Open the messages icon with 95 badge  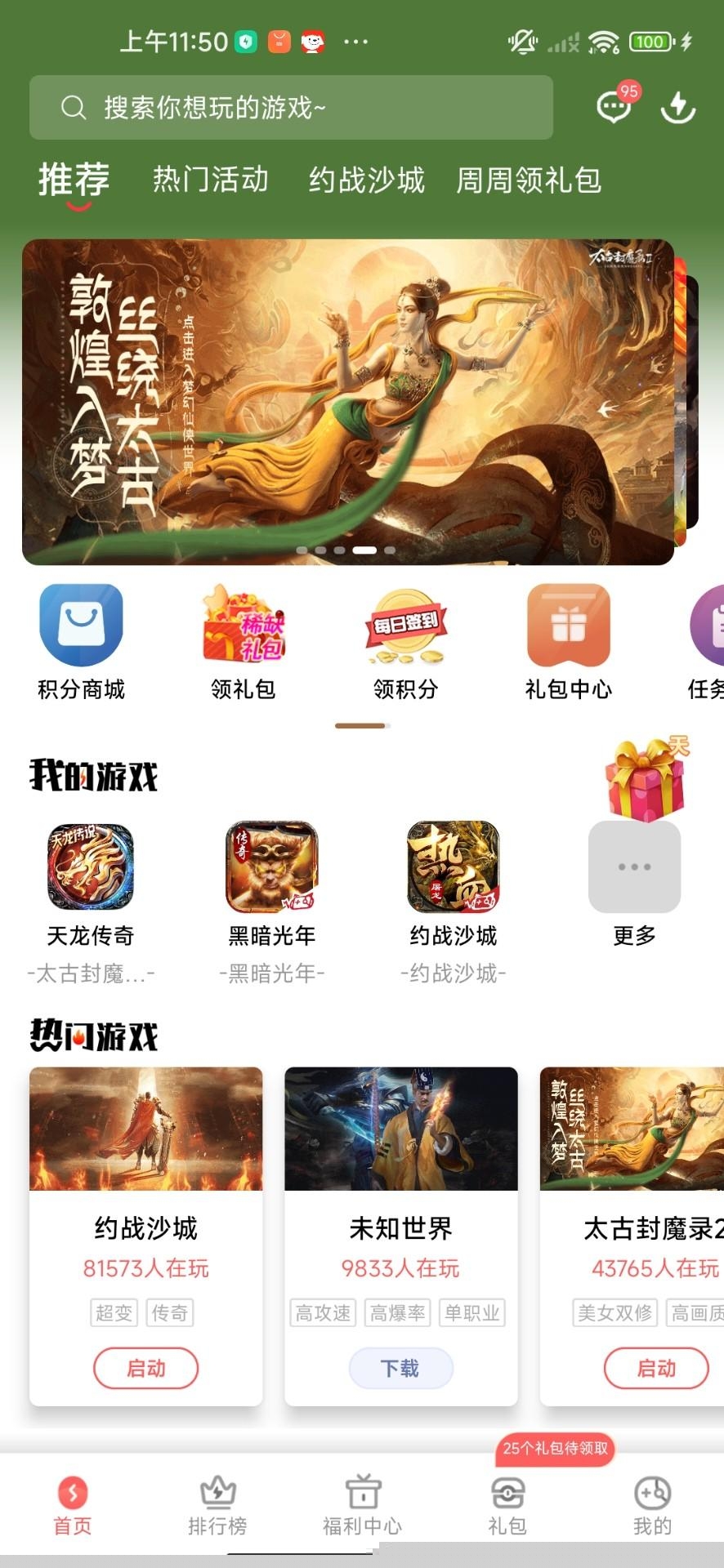point(614,107)
